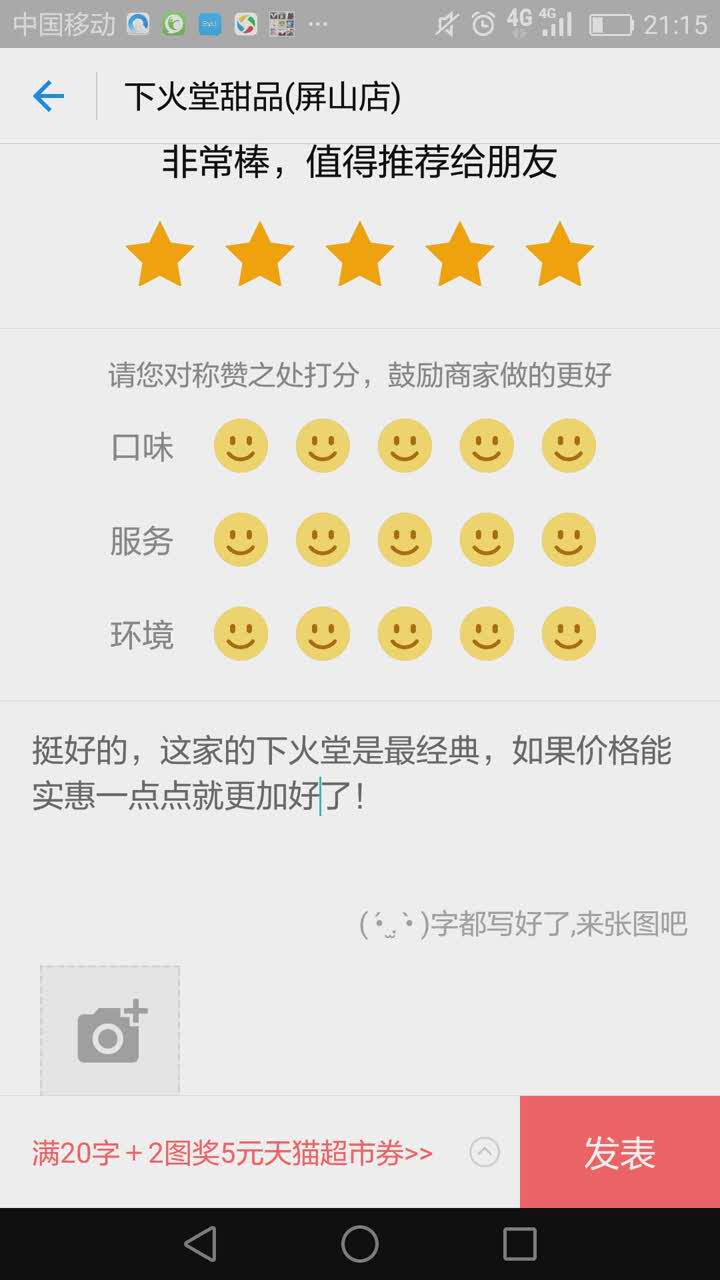Rate 口味 with the first smiley

pyautogui.click(x=241, y=446)
